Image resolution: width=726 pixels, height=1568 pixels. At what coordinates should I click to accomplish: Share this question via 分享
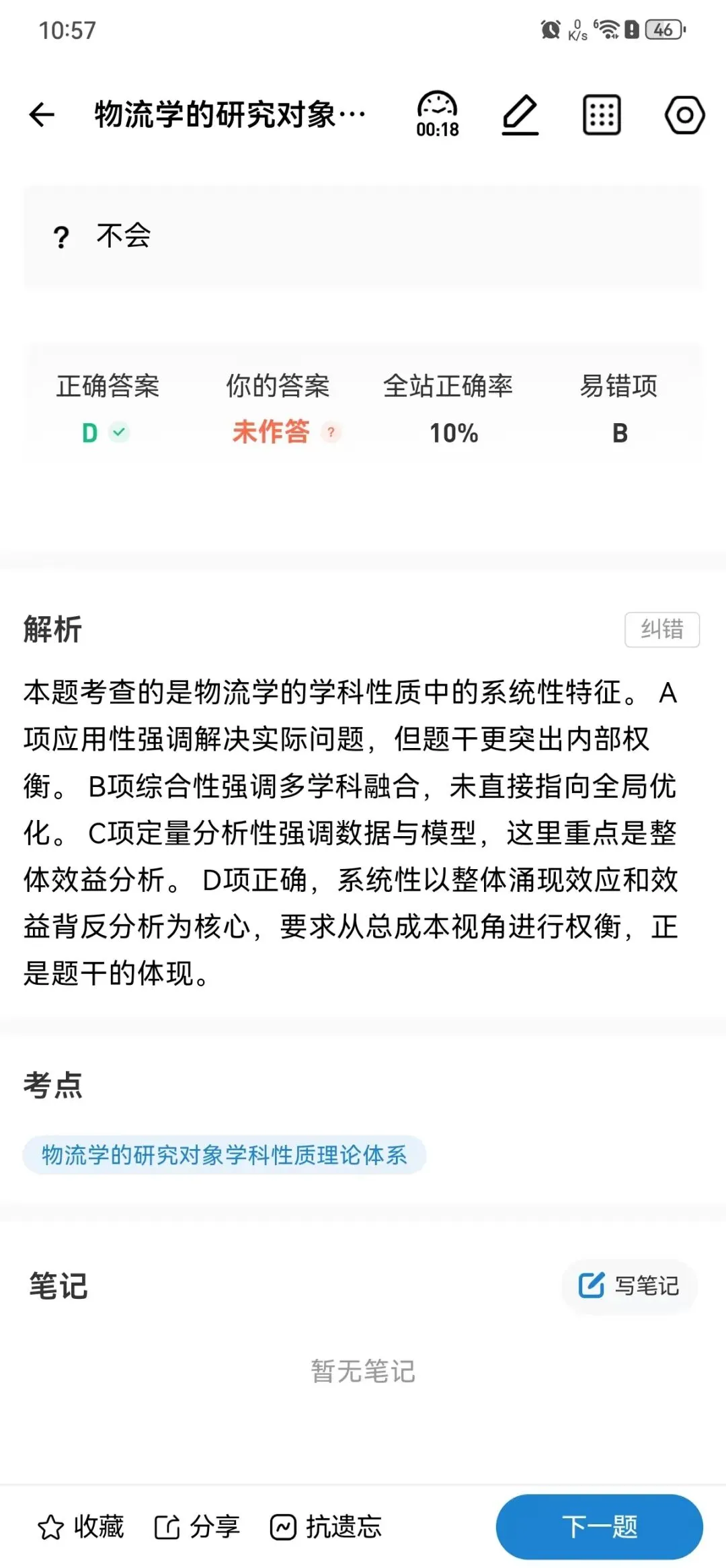coord(197,1527)
